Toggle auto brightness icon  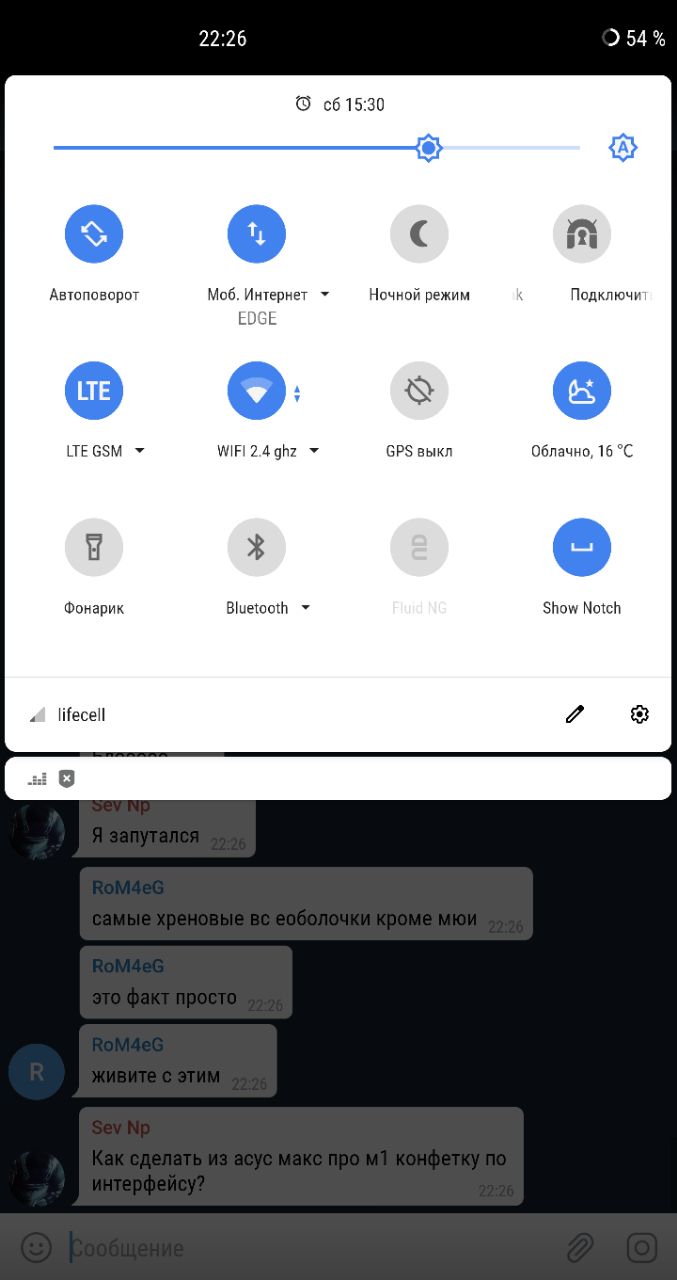pos(623,148)
